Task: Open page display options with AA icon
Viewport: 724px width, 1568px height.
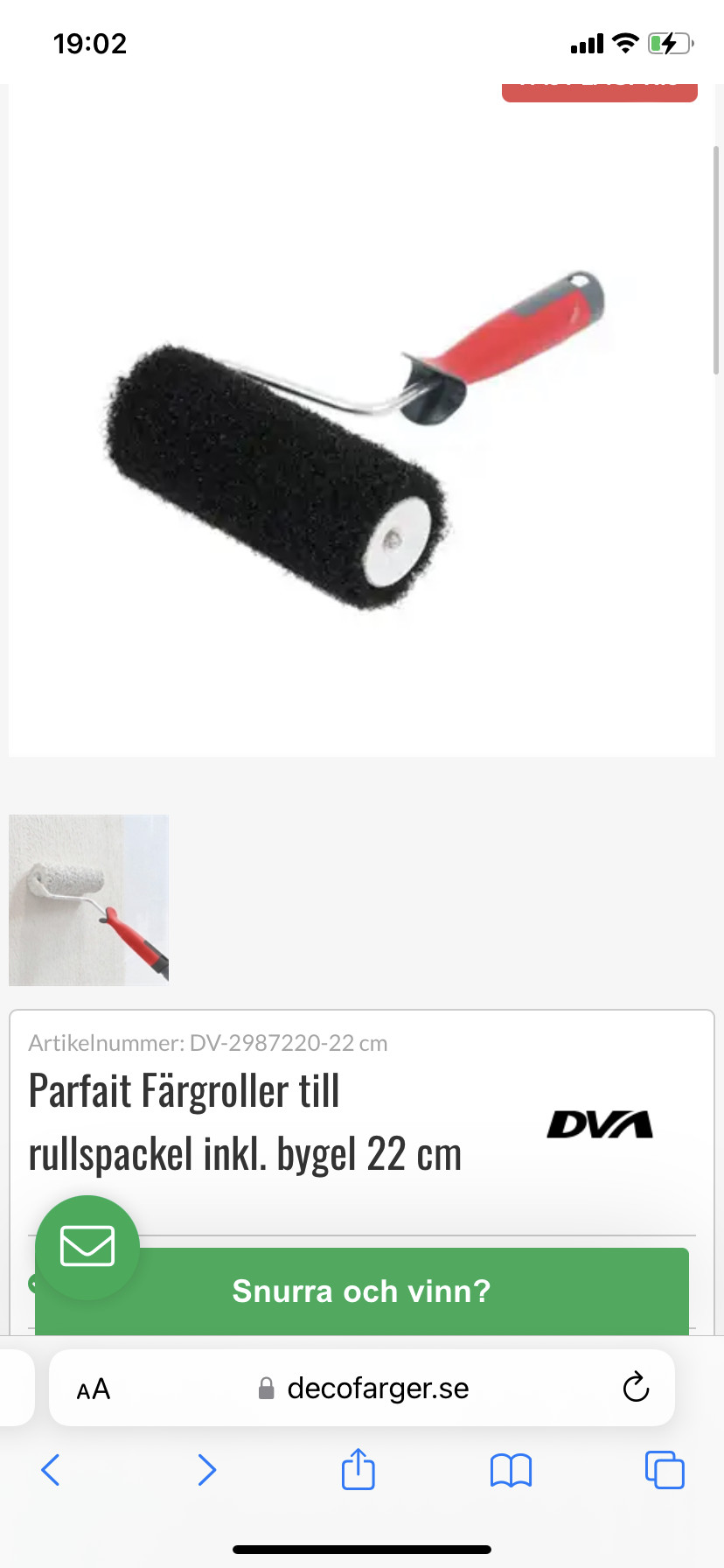Action: [93, 1388]
